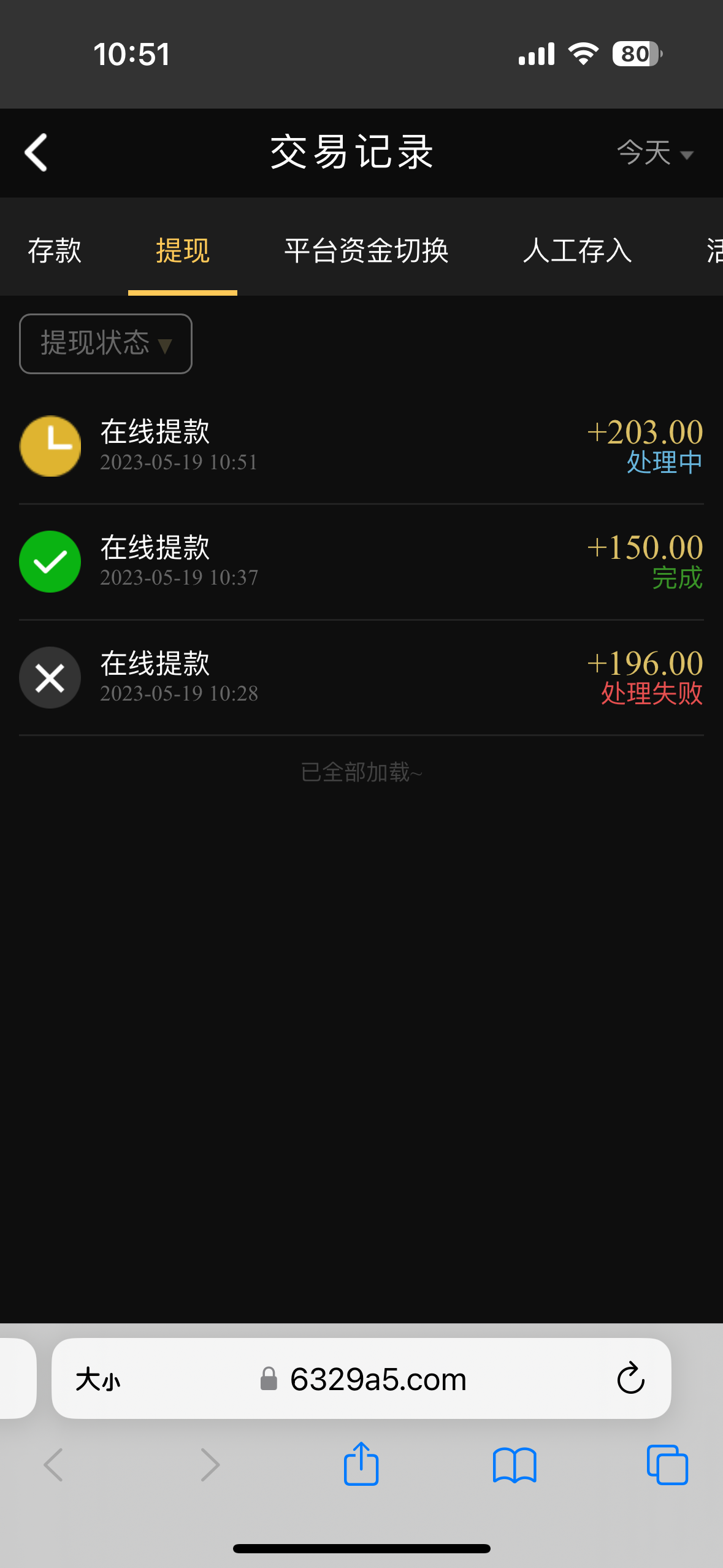Open the 今天 date filter dropdown

click(x=654, y=153)
